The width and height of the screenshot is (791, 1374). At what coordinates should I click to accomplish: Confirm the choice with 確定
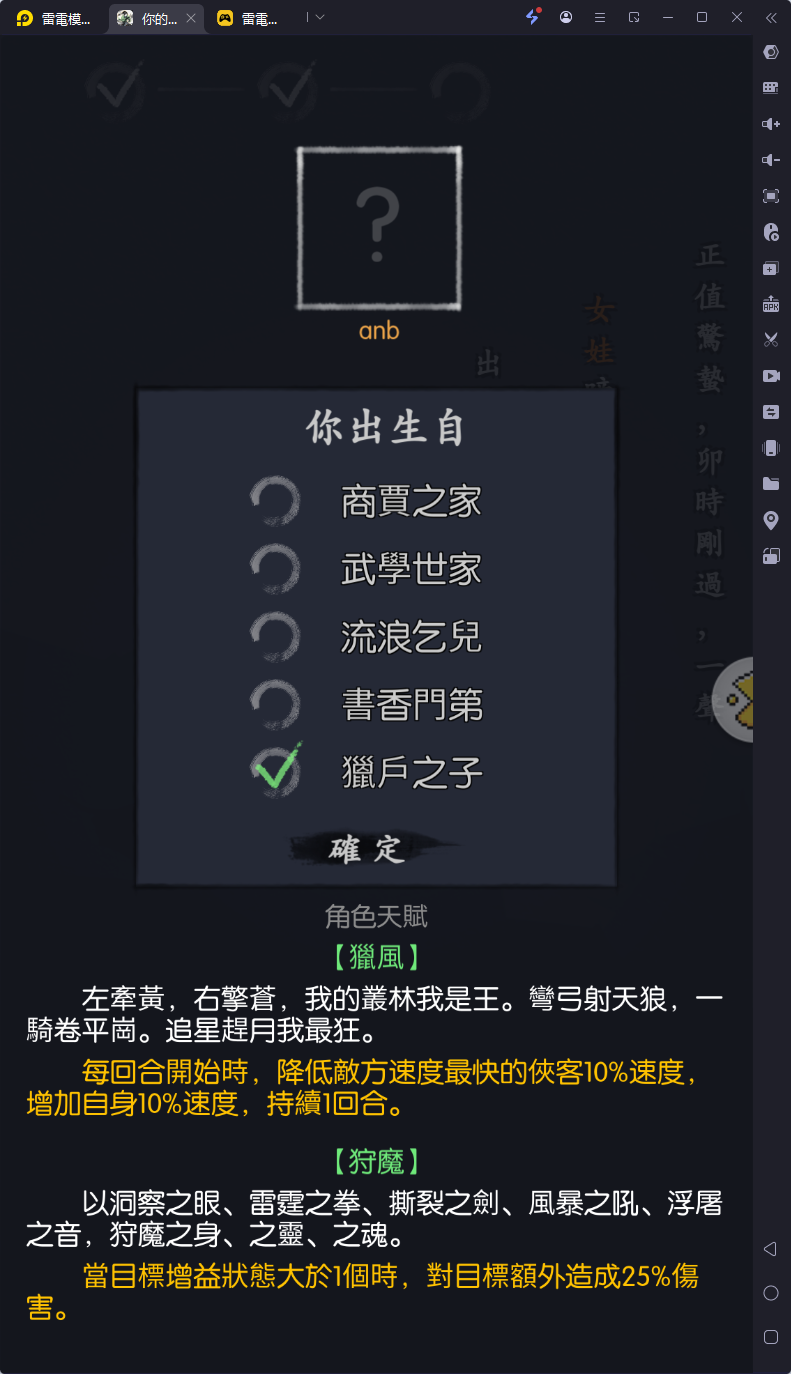(366, 849)
